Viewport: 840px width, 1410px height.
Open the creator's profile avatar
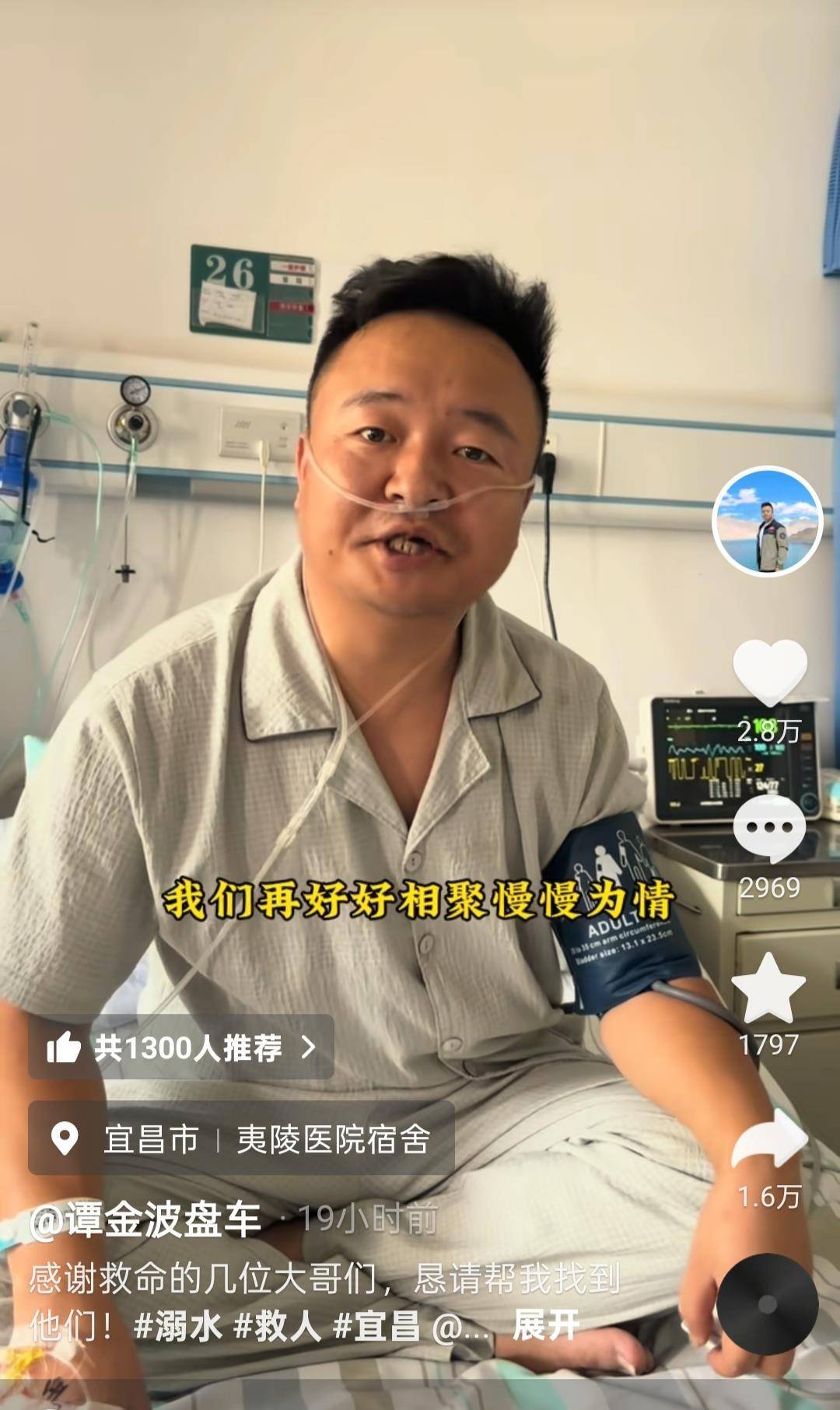[x=768, y=521]
